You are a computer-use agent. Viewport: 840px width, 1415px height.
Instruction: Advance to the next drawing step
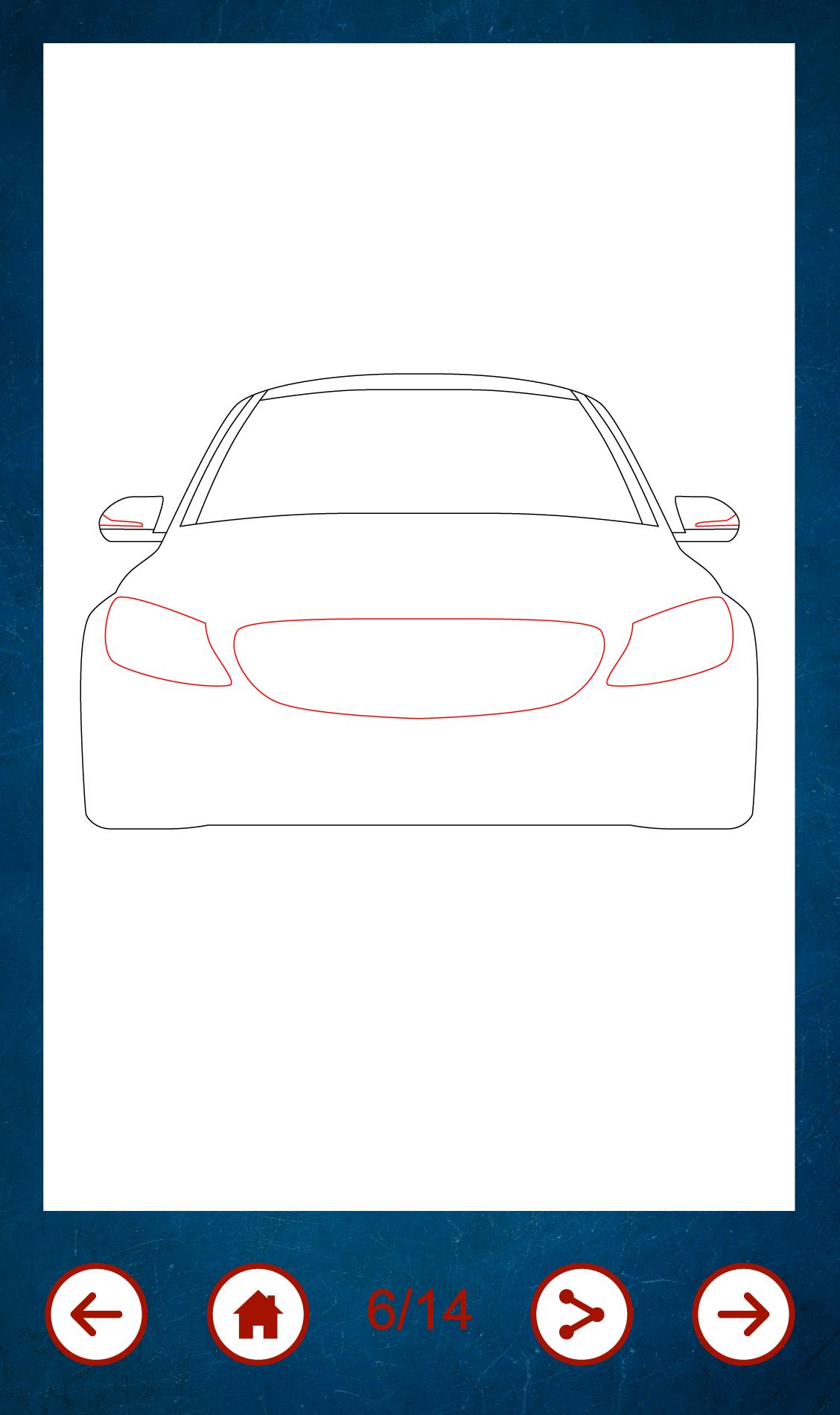click(743, 1314)
